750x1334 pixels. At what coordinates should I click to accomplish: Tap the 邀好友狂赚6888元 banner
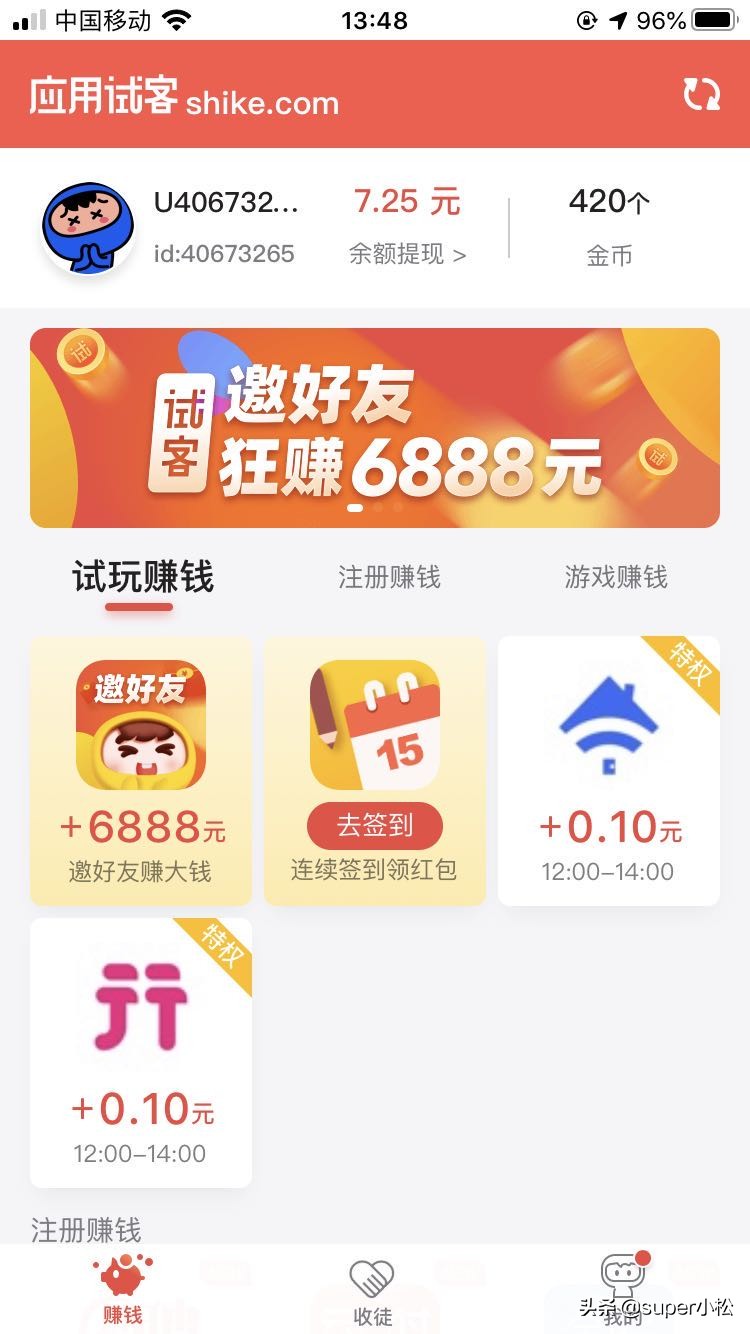(x=375, y=428)
